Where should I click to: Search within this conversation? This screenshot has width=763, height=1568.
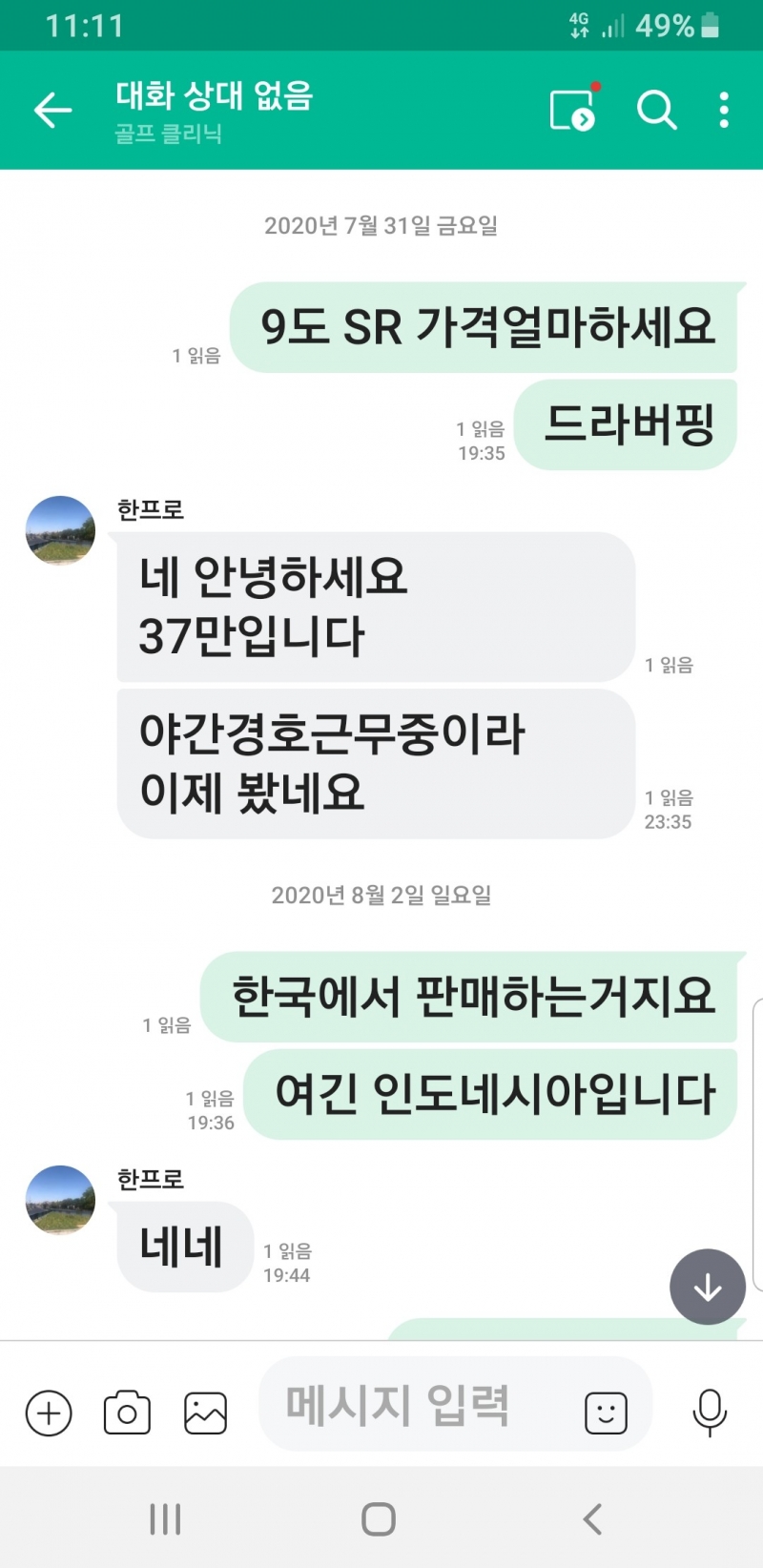click(x=656, y=111)
